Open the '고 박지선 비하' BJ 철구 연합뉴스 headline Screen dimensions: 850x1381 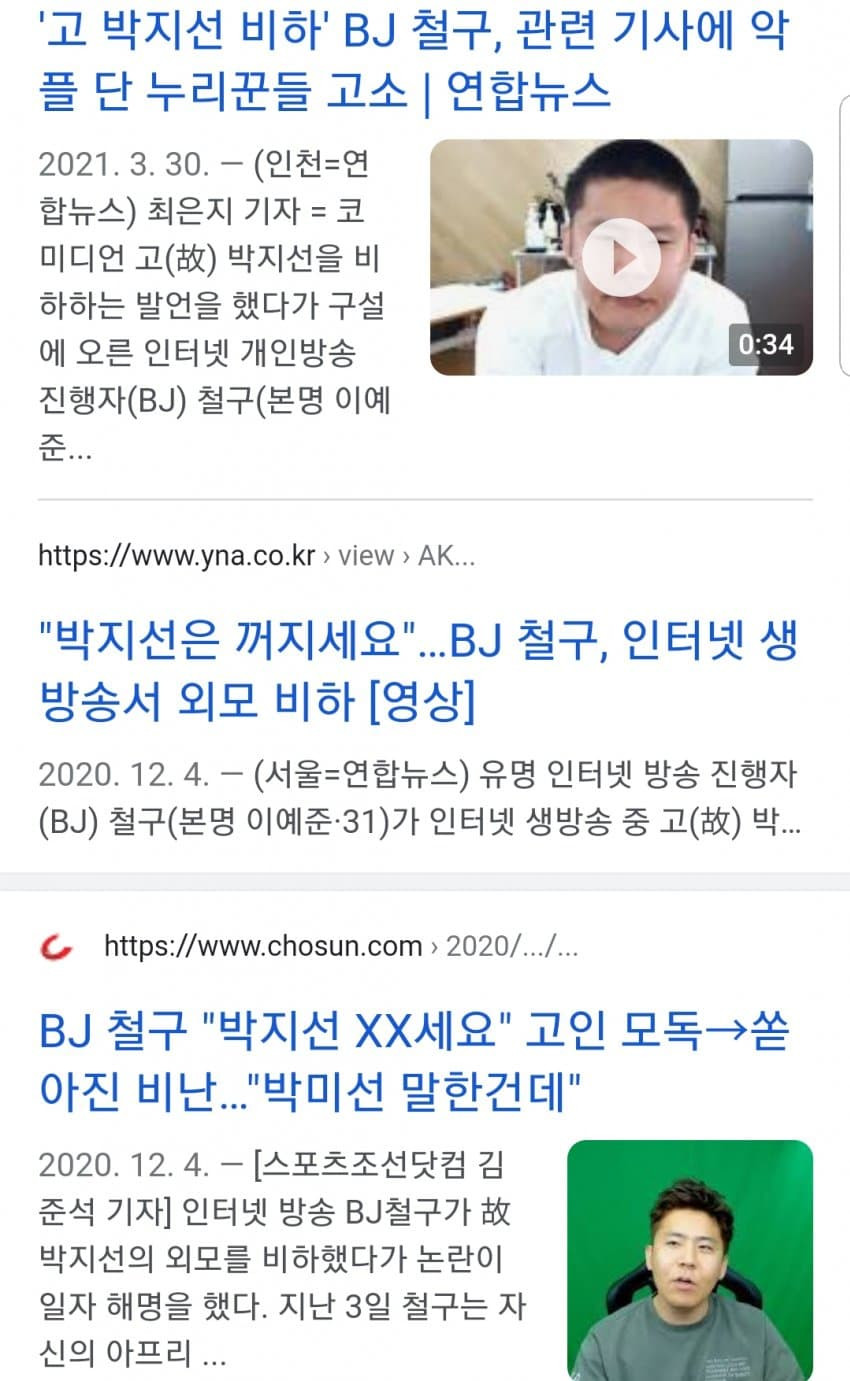click(412, 60)
